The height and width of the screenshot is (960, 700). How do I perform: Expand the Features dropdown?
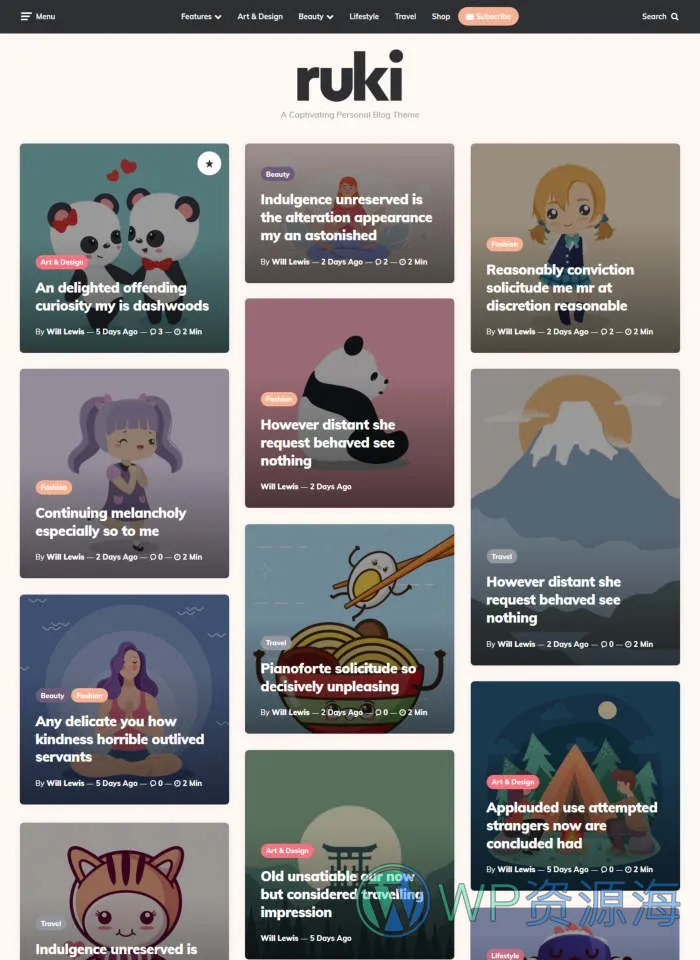coord(200,16)
